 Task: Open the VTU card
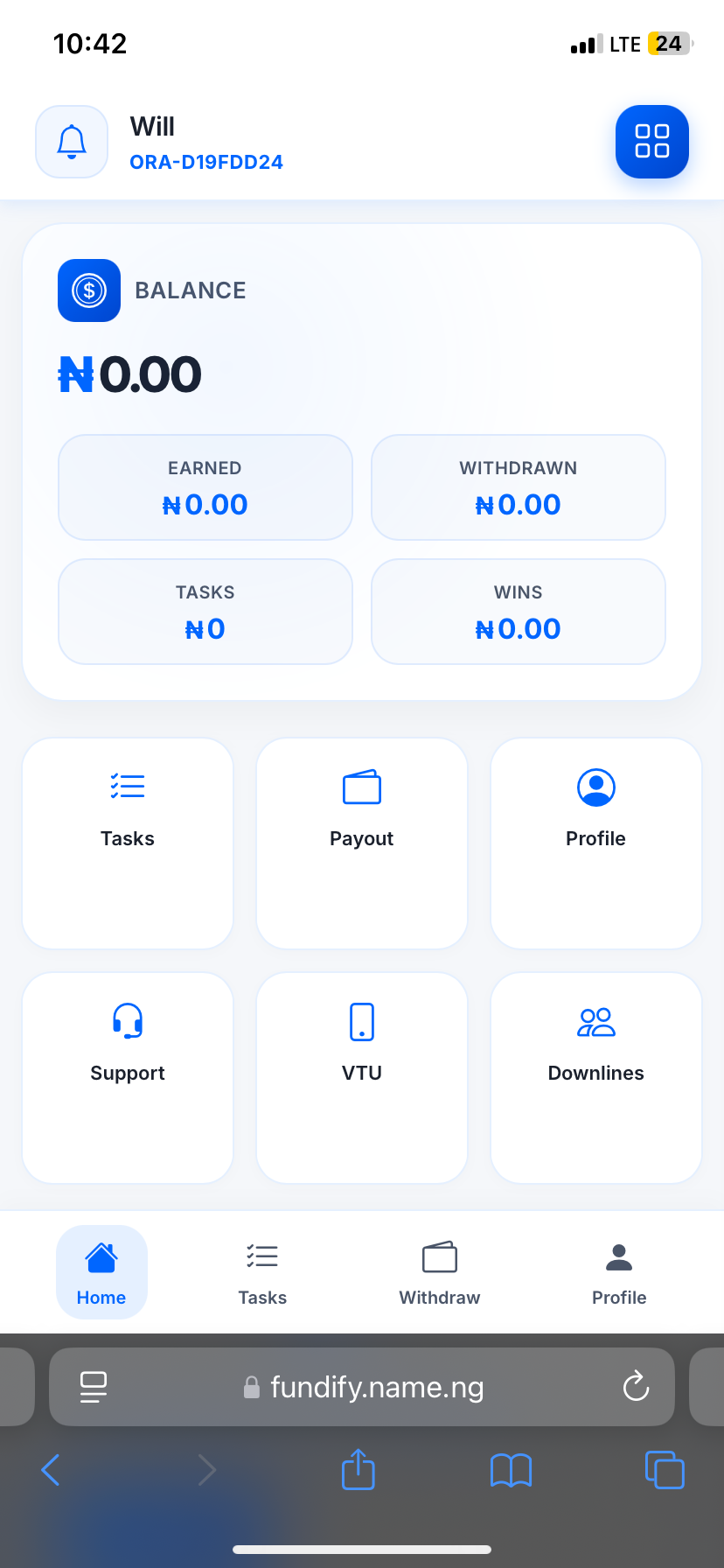362,1077
